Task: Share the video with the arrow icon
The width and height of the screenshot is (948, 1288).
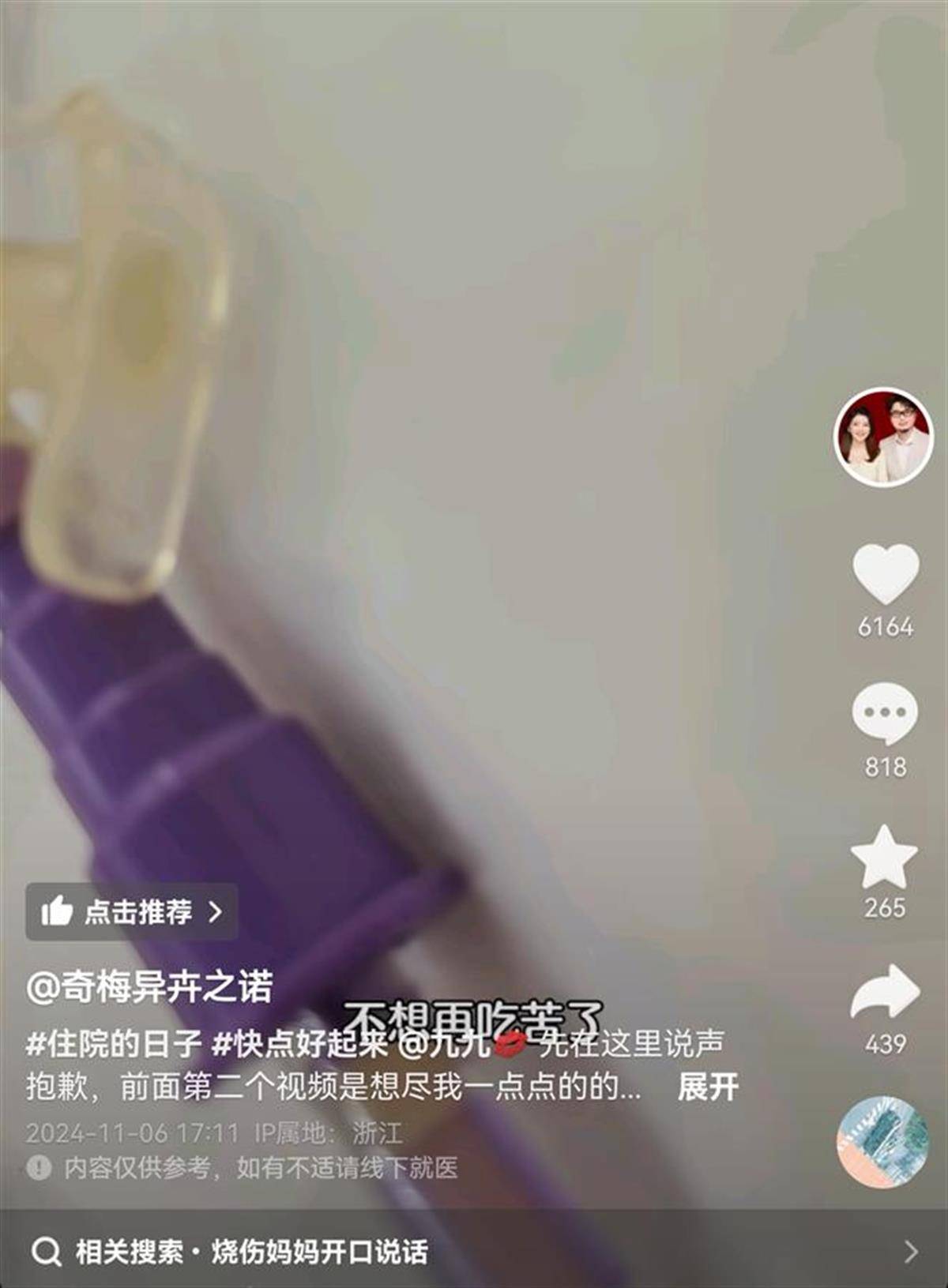Action: (885, 993)
